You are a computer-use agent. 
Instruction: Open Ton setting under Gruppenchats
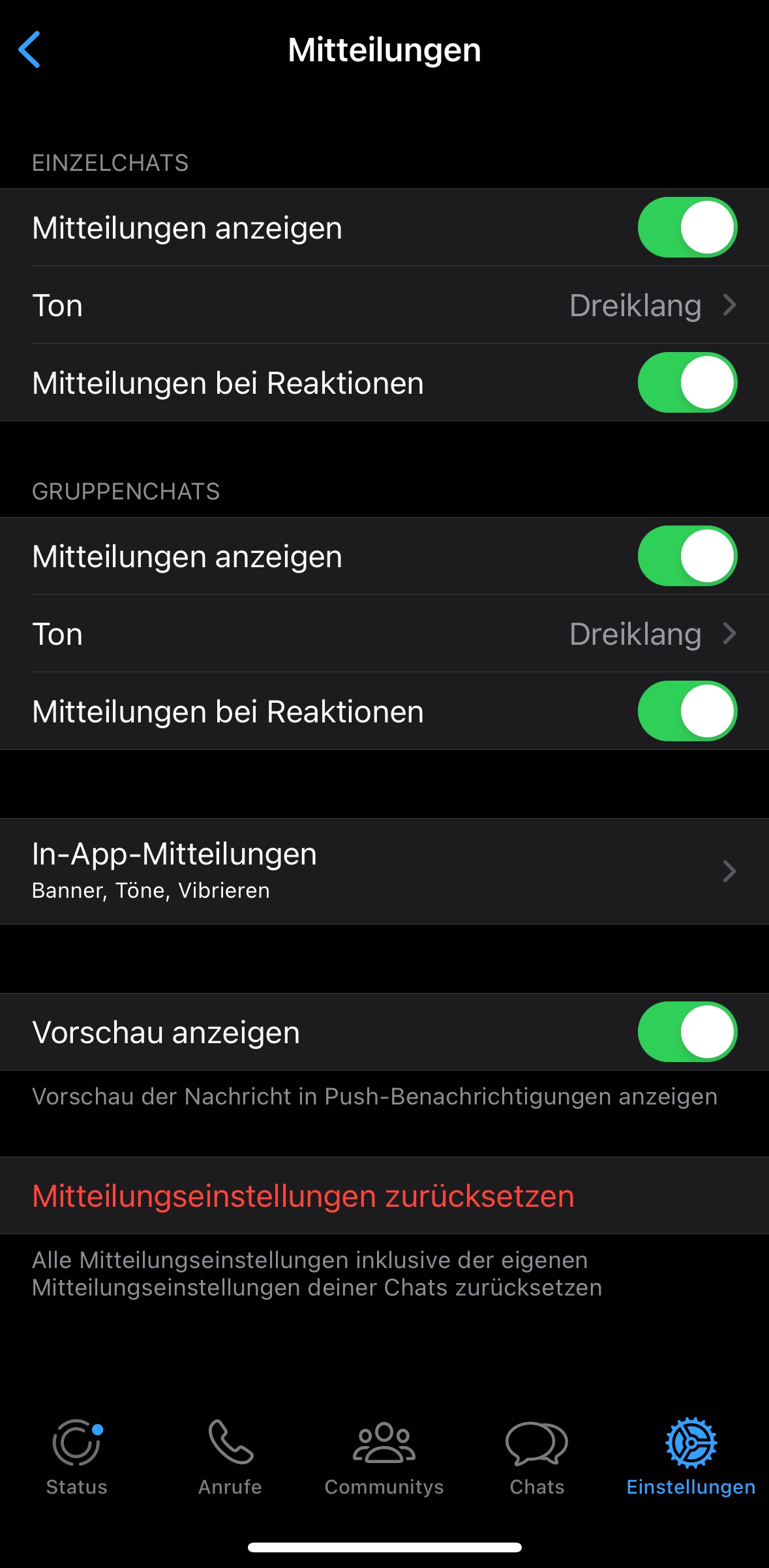coord(384,634)
